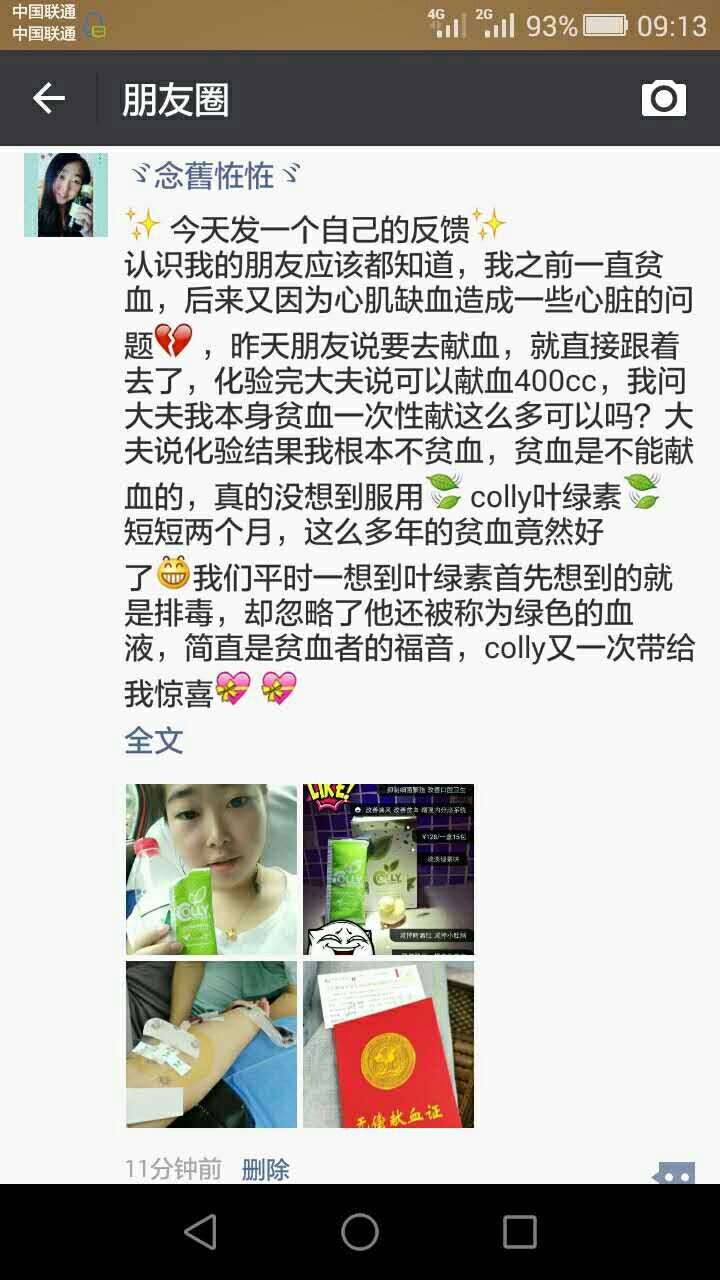Expand the post with 全文
The height and width of the screenshot is (1280, 720).
(153, 741)
